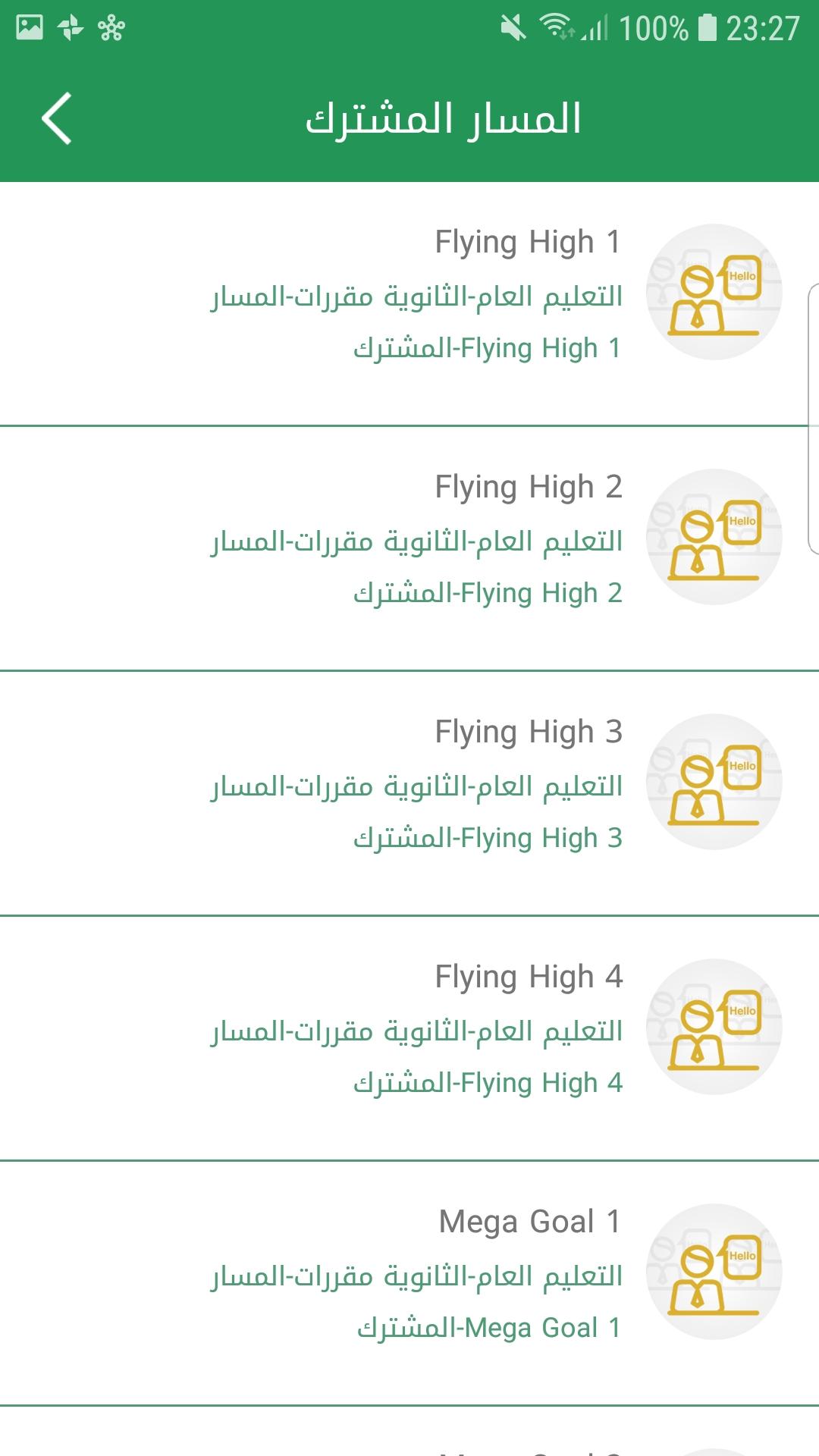Open the Flying High 1 course icon
The image size is (819, 1456).
[714, 292]
